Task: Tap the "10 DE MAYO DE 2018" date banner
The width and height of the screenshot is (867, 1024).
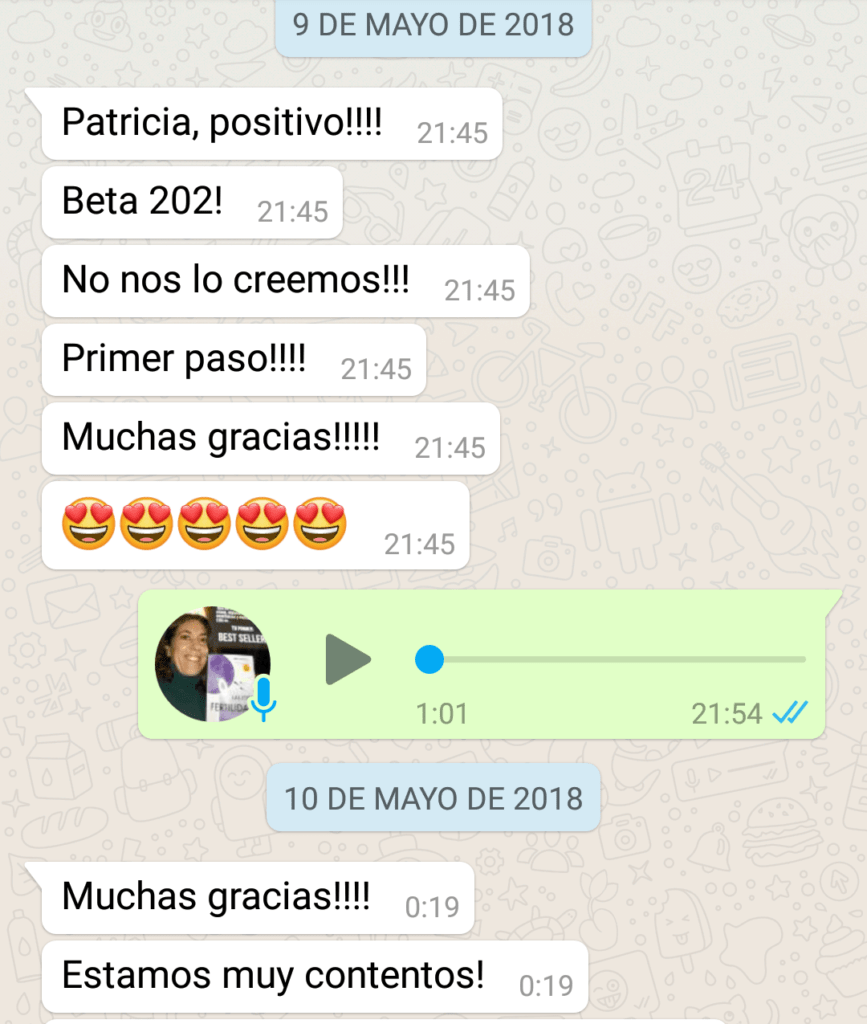Action: pyautogui.click(x=433, y=798)
